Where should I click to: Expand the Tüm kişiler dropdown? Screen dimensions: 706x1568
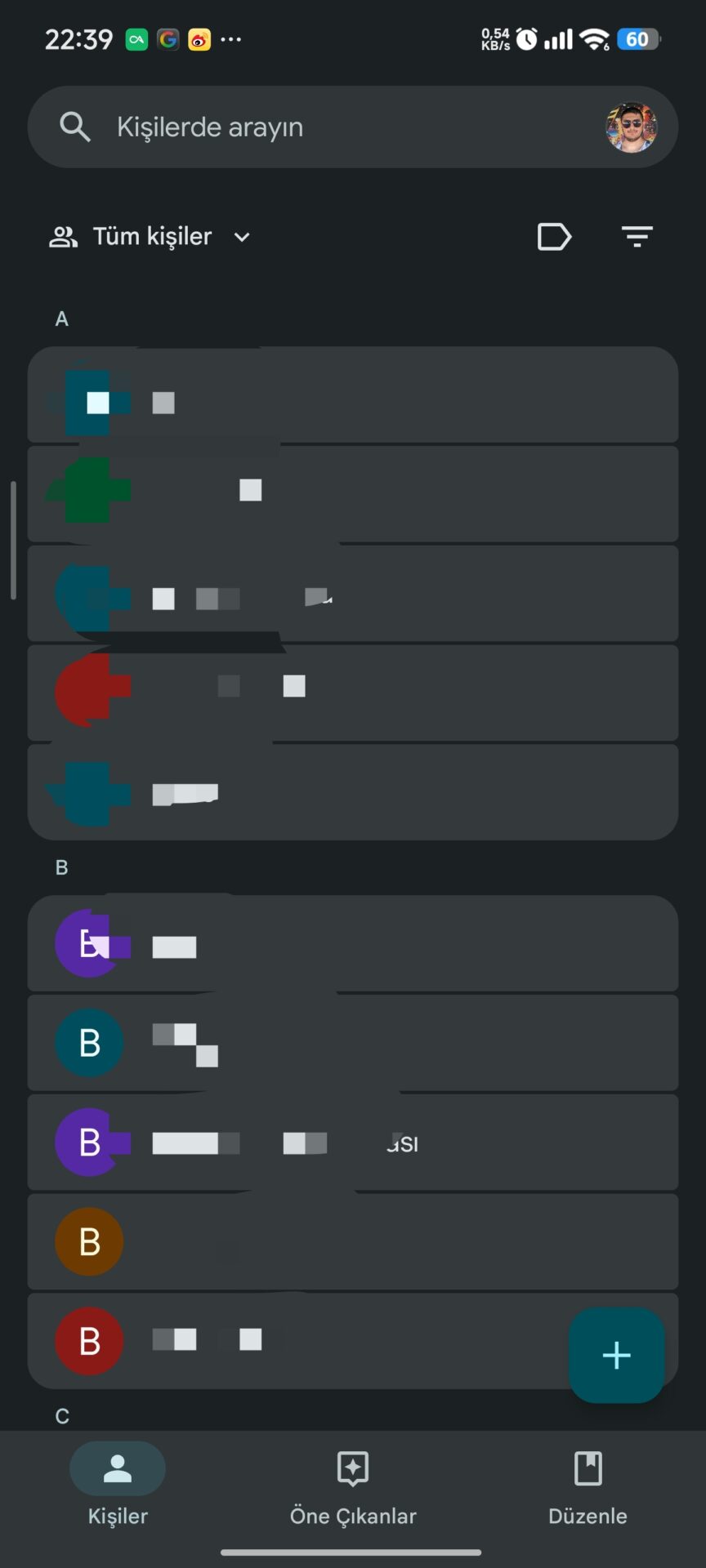[151, 237]
